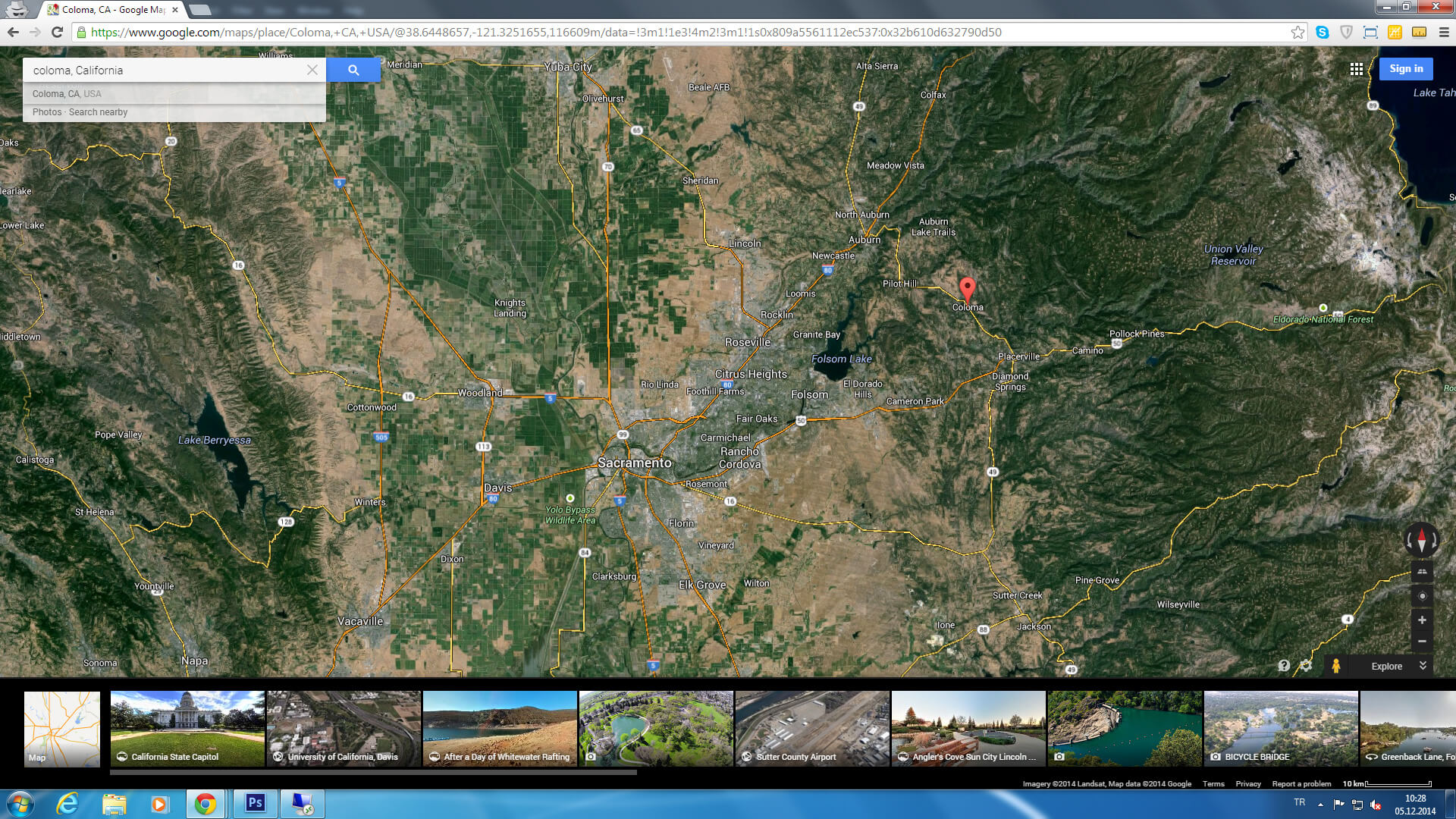This screenshot has width=1456, height=819.
Task: Zoom in on the map
Action: coord(1422,620)
